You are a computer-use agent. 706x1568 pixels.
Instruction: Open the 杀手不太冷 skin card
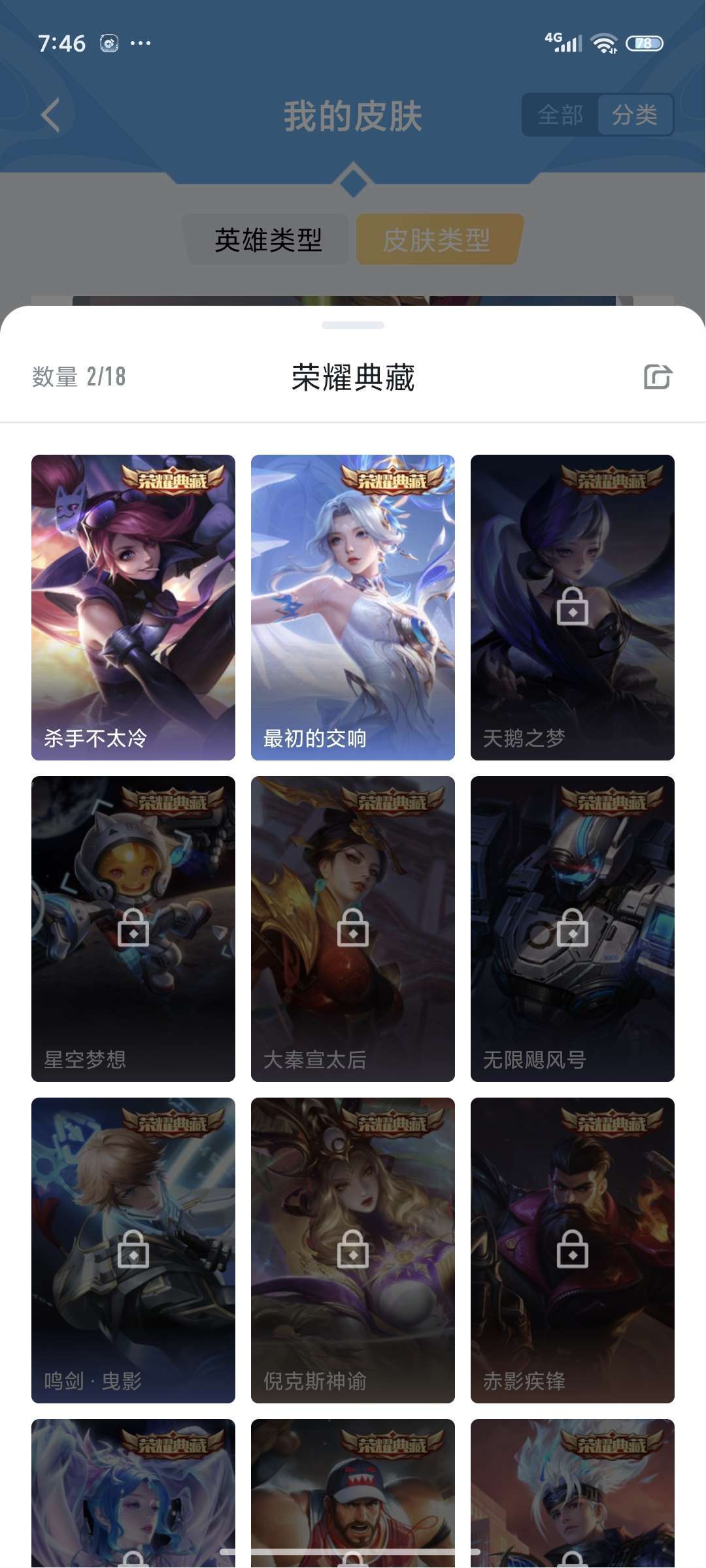click(x=133, y=608)
